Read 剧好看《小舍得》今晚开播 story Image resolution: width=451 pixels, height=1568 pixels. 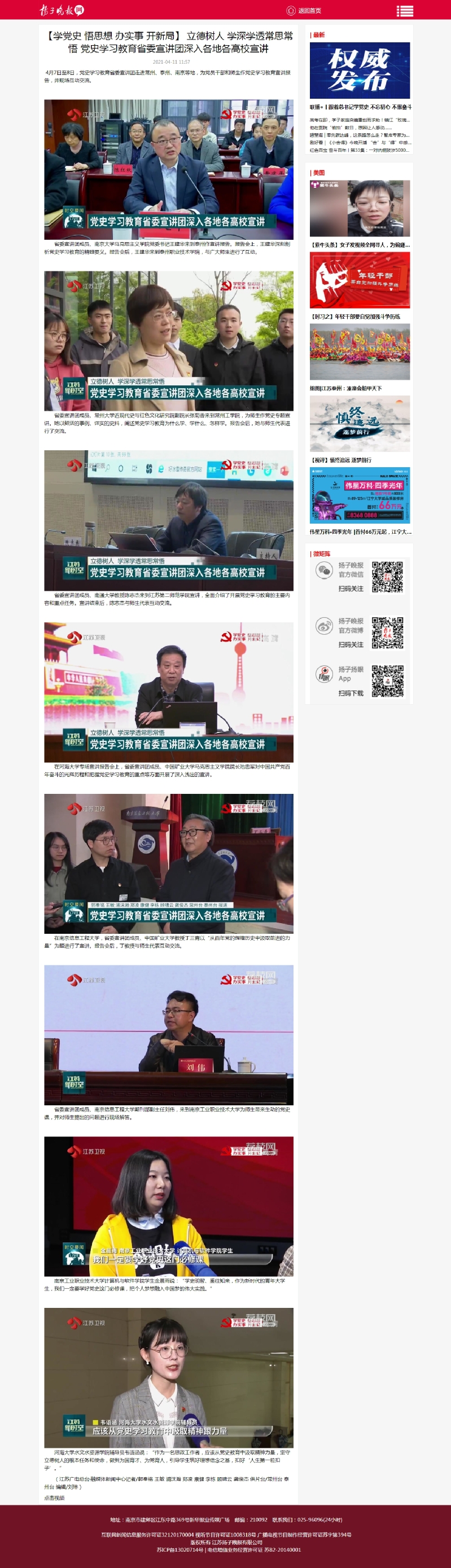pyautogui.click(x=359, y=142)
